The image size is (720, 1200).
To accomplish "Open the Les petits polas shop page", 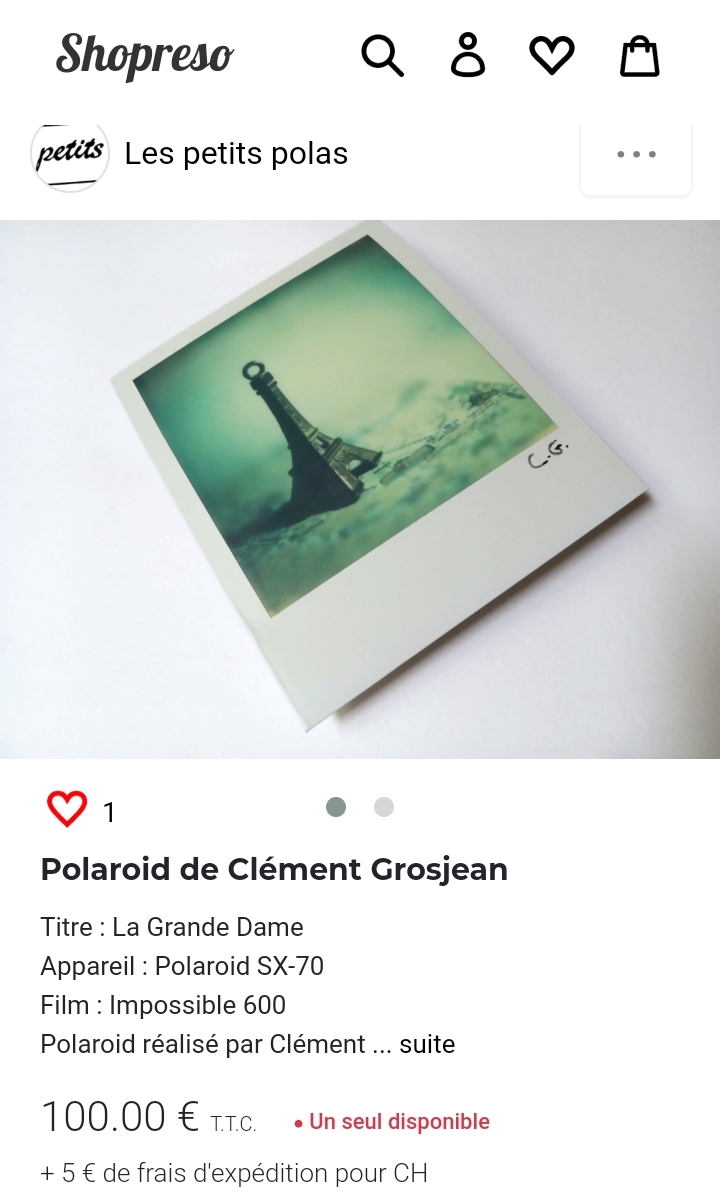I will [x=236, y=154].
